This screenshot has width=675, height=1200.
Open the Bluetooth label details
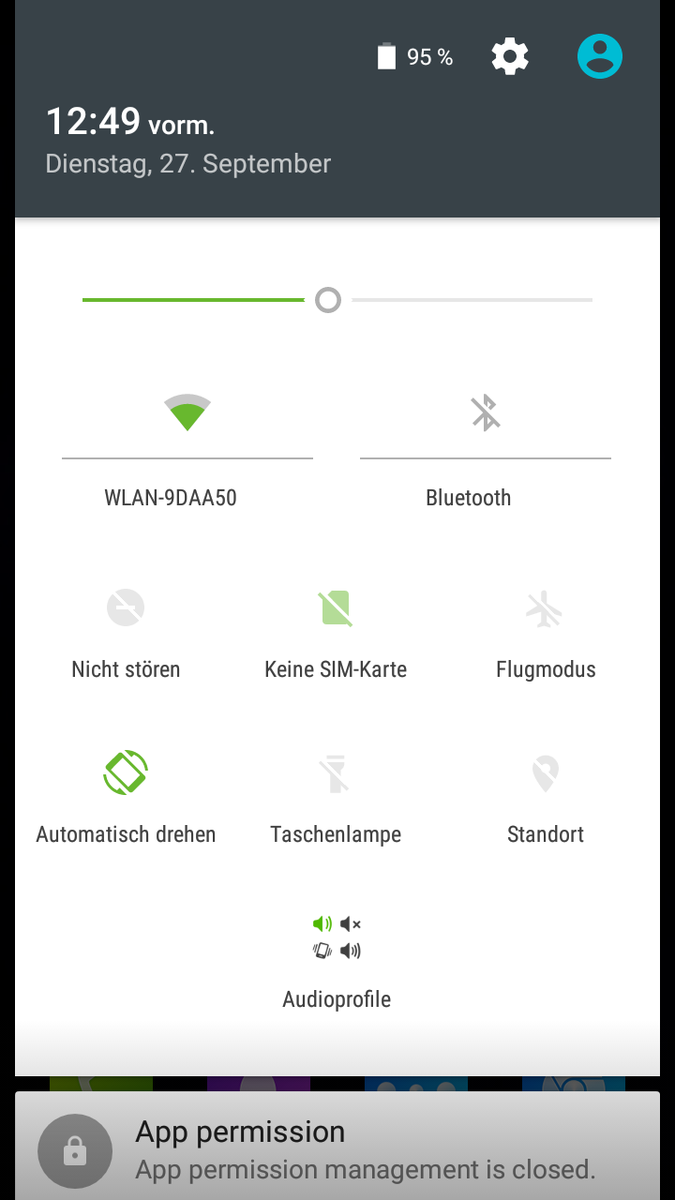pyautogui.click(x=468, y=498)
